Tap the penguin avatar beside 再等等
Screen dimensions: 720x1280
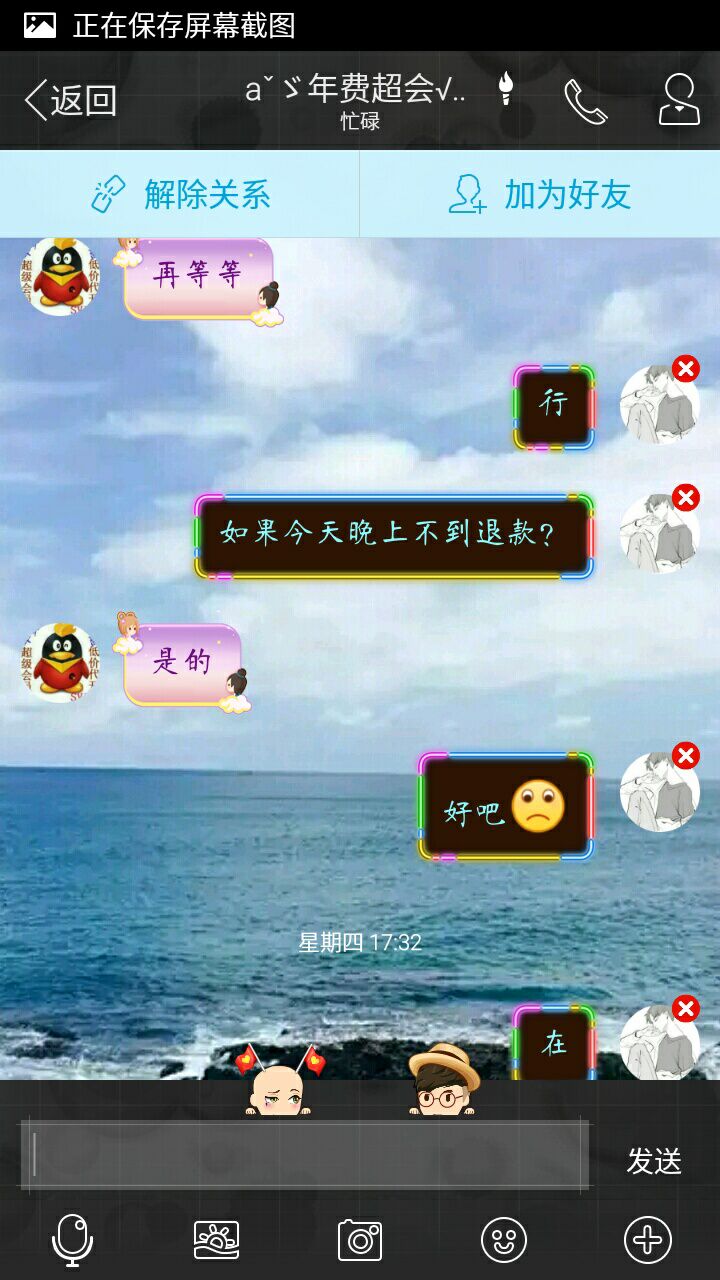[60, 276]
